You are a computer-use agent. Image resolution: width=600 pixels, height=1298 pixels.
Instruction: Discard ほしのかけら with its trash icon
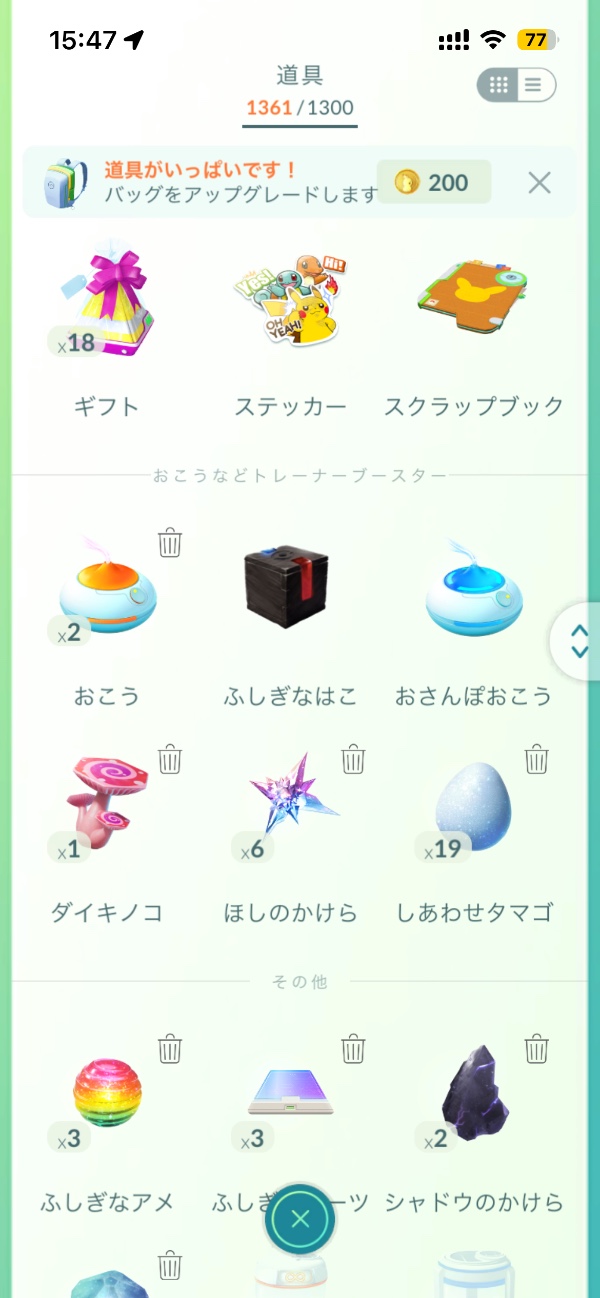353,759
